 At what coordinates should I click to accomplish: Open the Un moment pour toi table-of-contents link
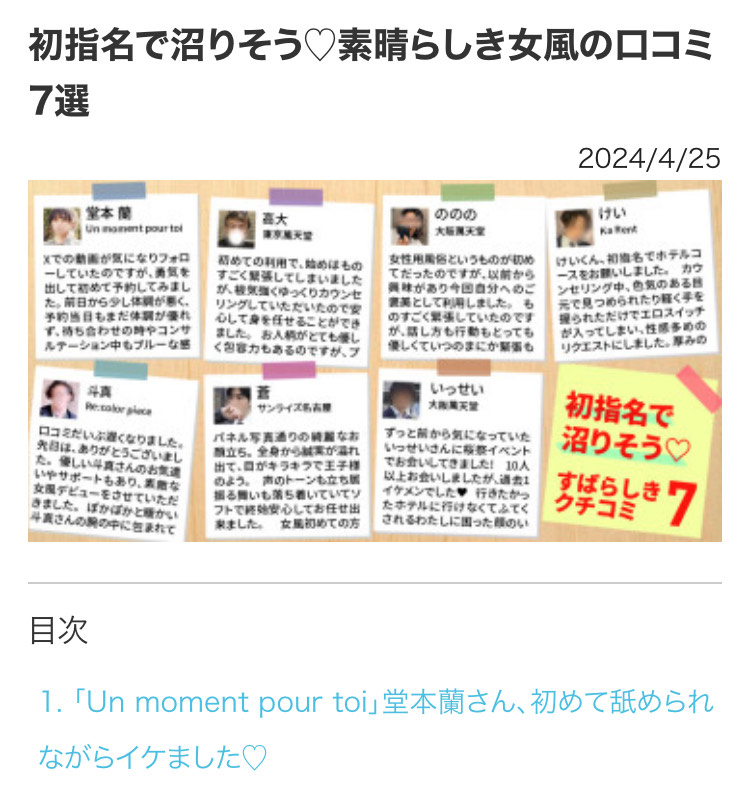[x=376, y=703]
